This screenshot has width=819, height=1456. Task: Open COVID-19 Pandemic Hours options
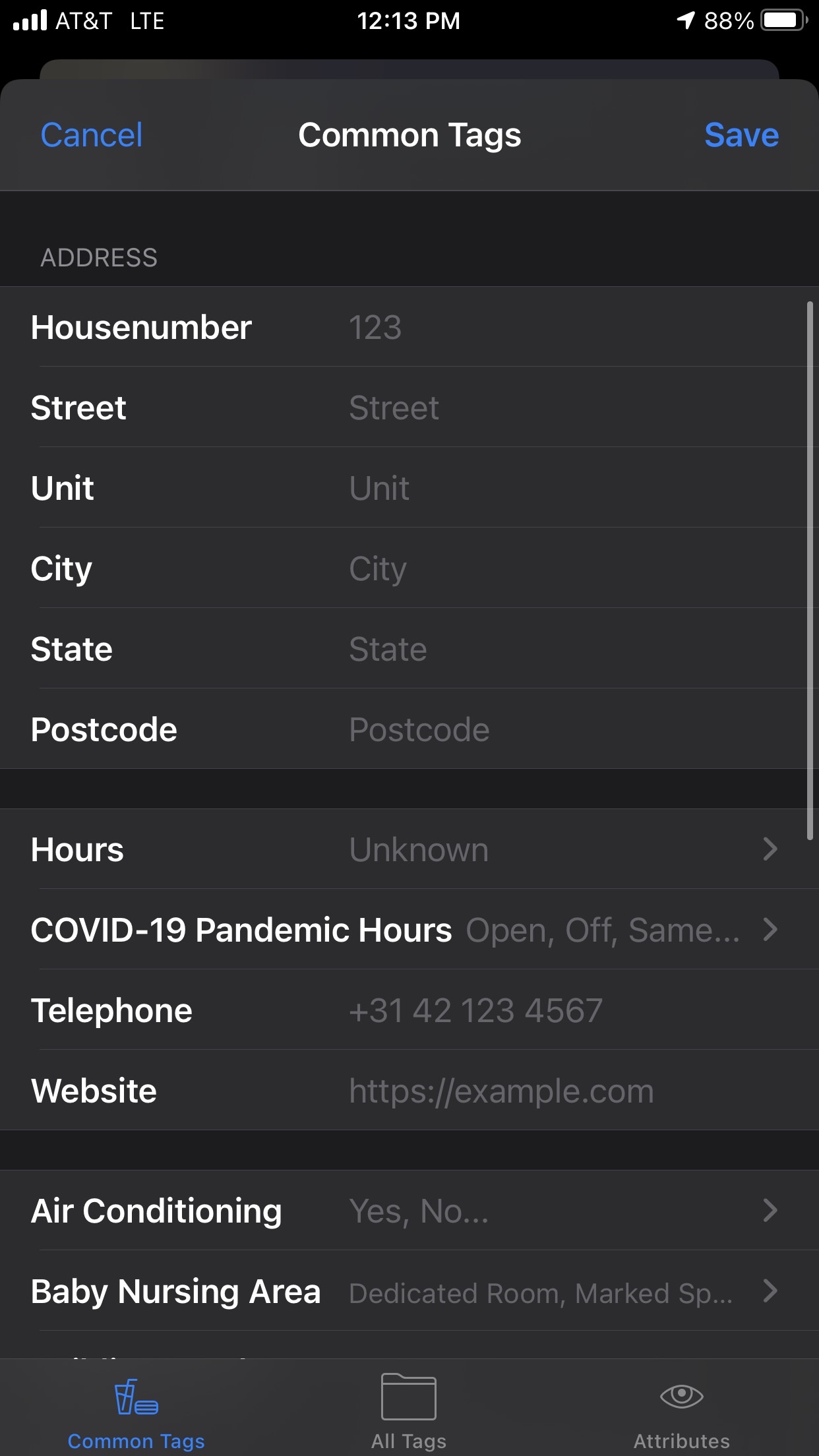click(409, 930)
